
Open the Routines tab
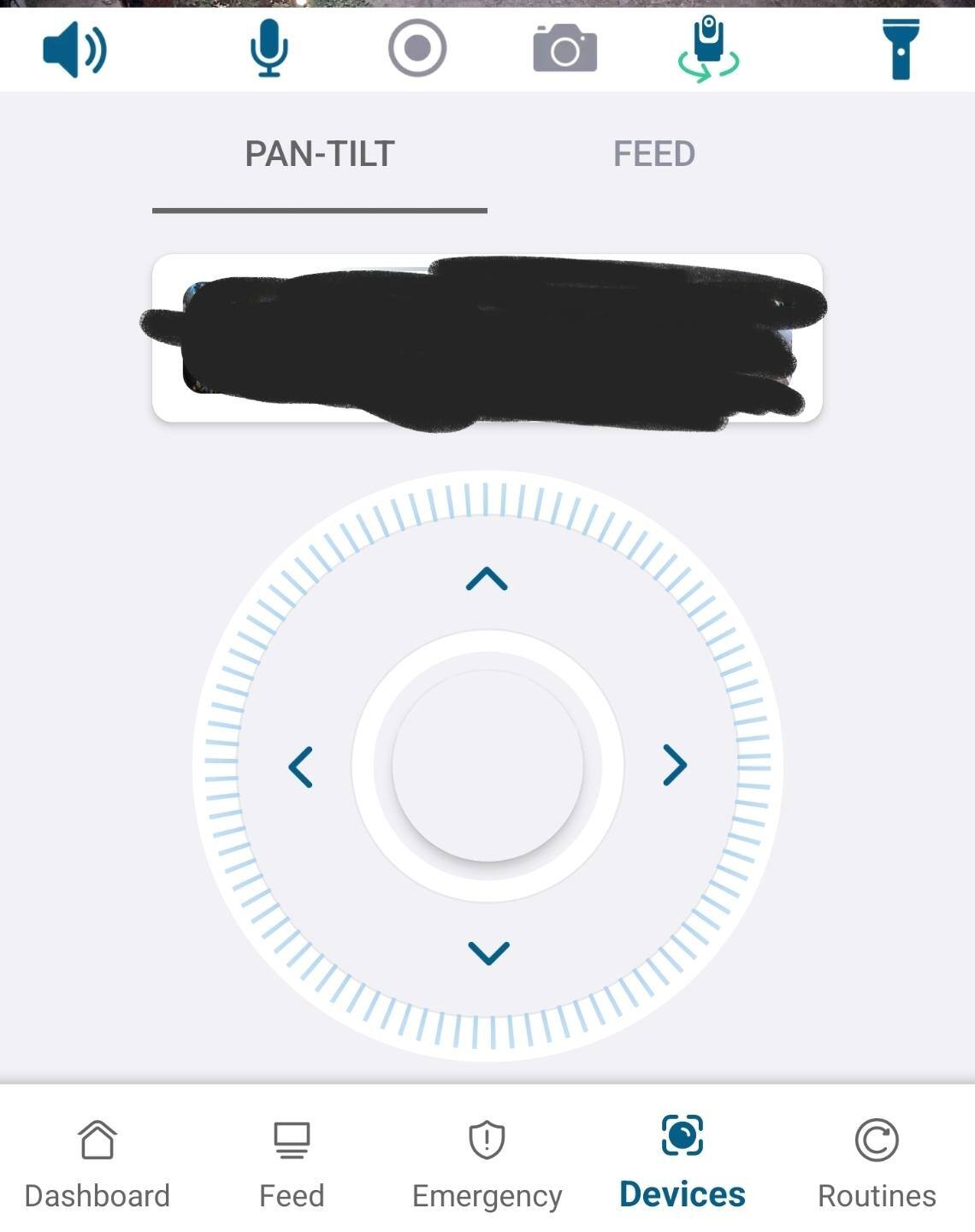click(x=877, y=1162)
